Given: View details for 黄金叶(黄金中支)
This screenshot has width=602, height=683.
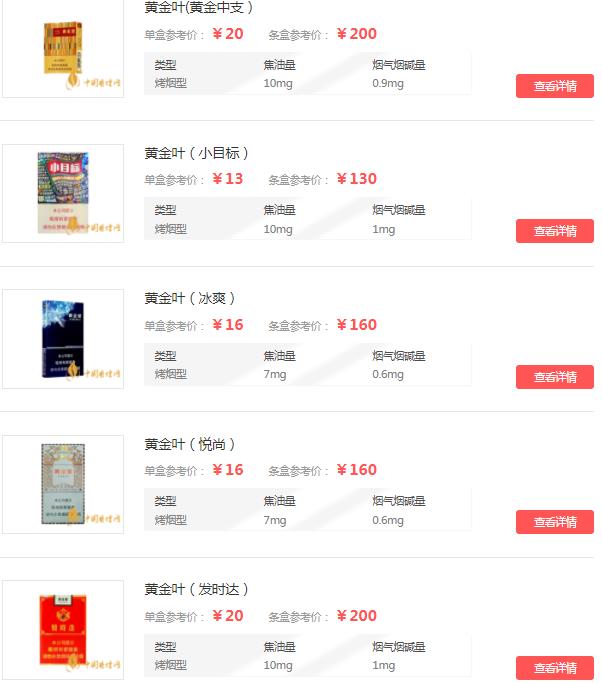Looking at the screenshot, I should tap(554, 86).
